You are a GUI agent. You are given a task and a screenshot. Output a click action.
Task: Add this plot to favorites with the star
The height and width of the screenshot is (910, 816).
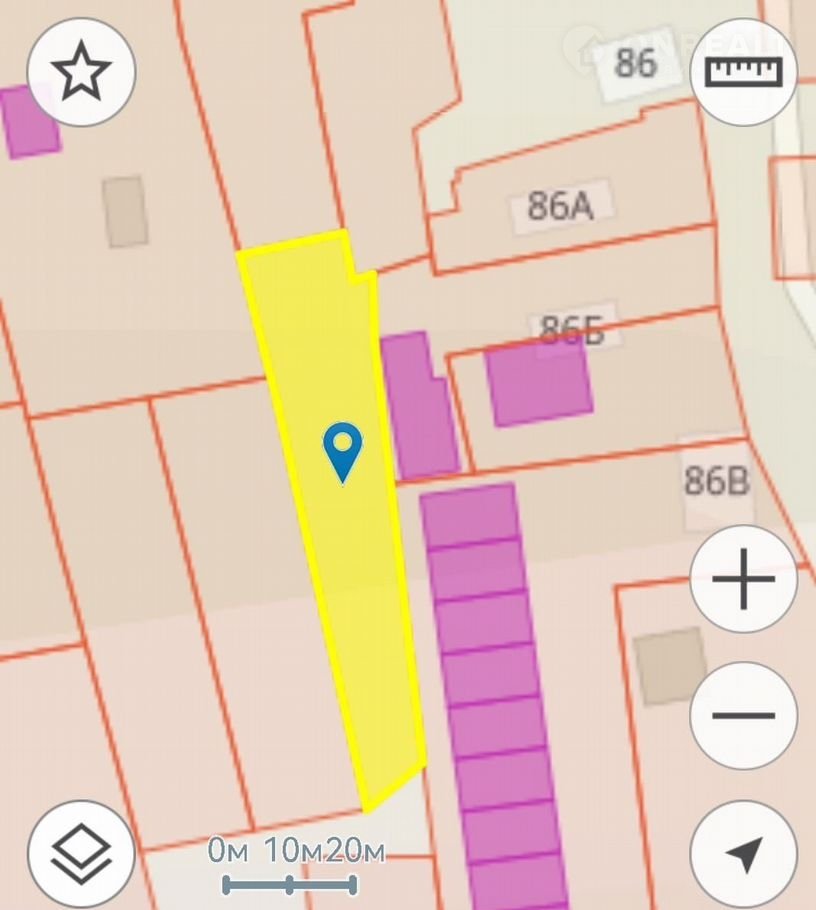(81, 73)
